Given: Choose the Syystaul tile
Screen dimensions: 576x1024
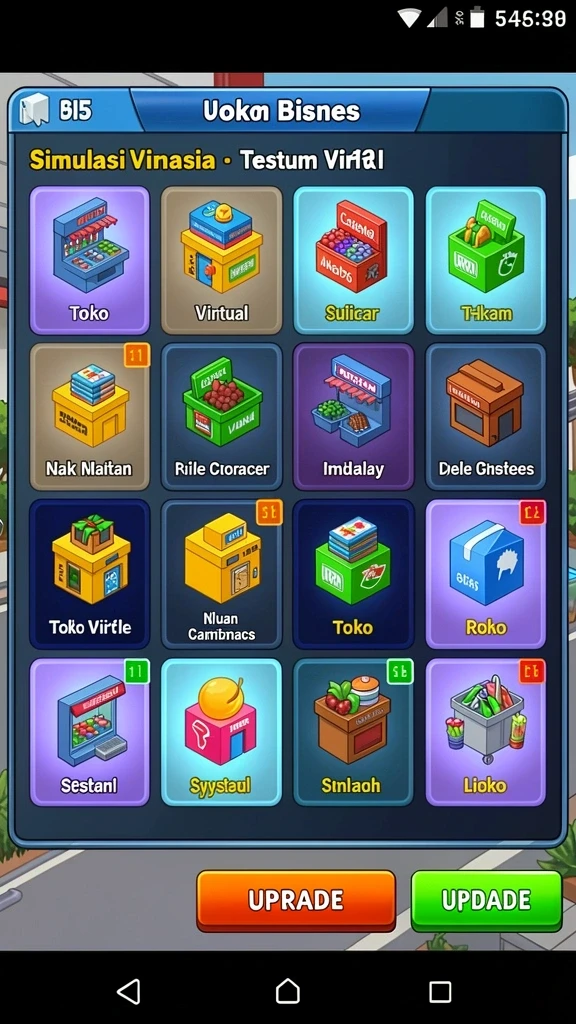Looking at the screenshot, I should point(221,732).
